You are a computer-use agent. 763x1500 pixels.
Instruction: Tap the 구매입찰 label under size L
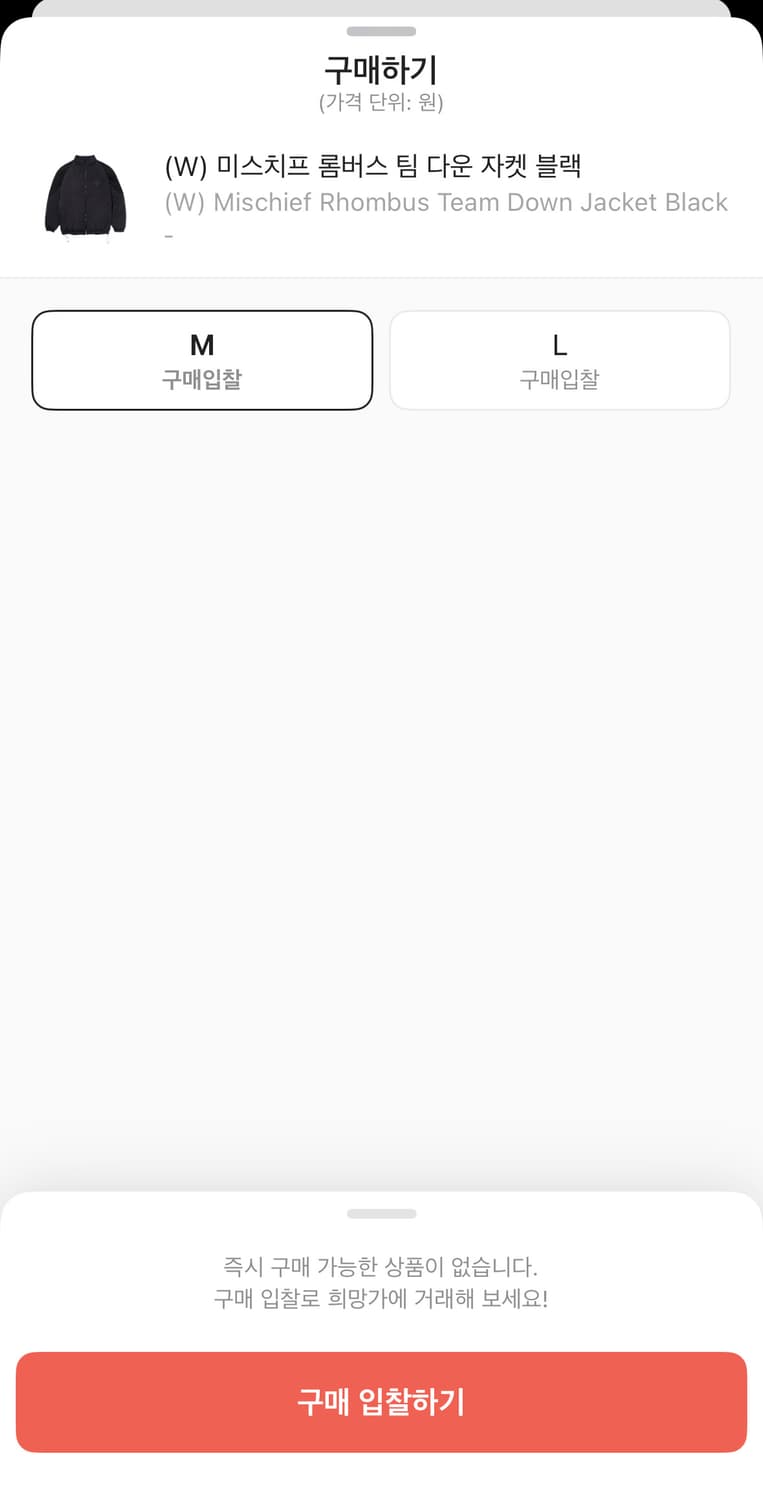(x=559, y=378)
